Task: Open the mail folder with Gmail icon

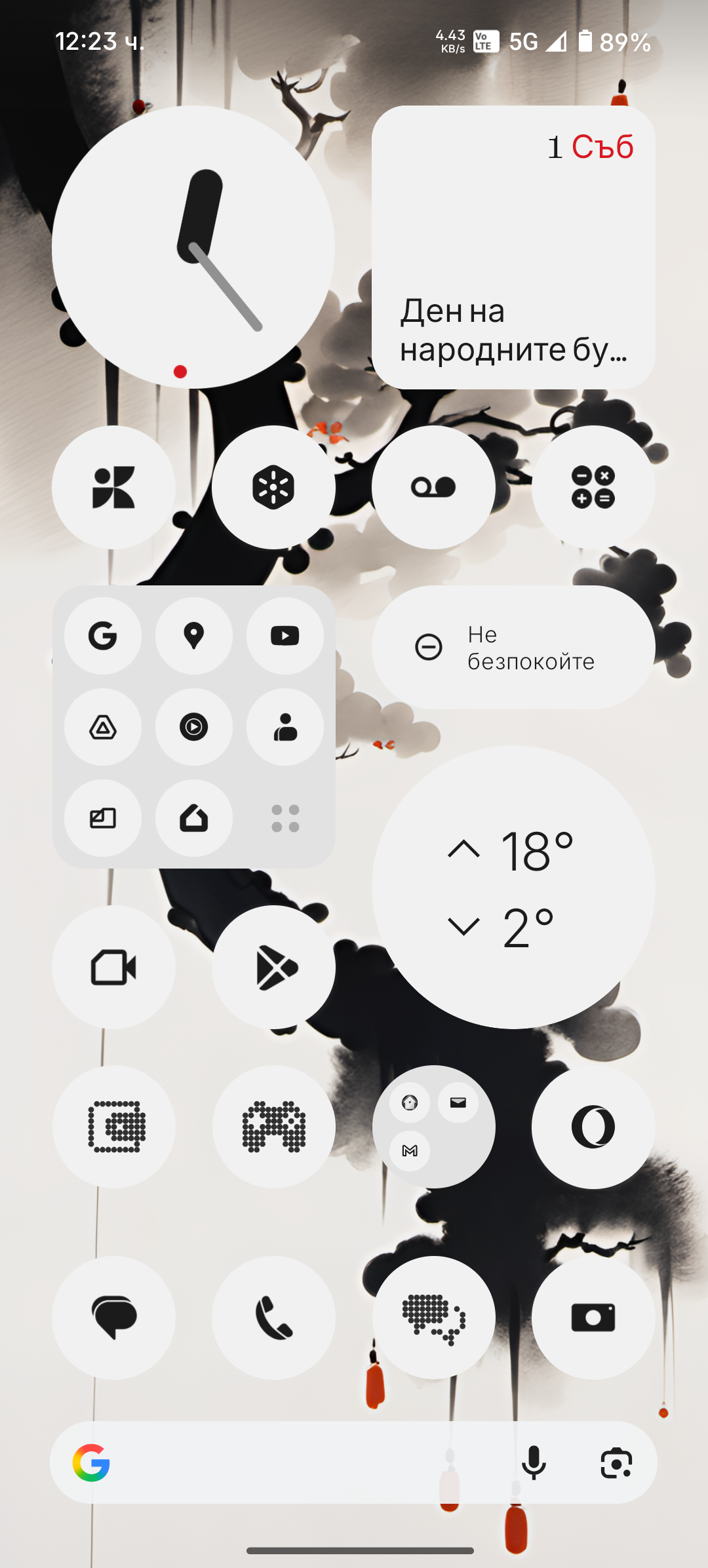Action: click(x=433, y=1127)
